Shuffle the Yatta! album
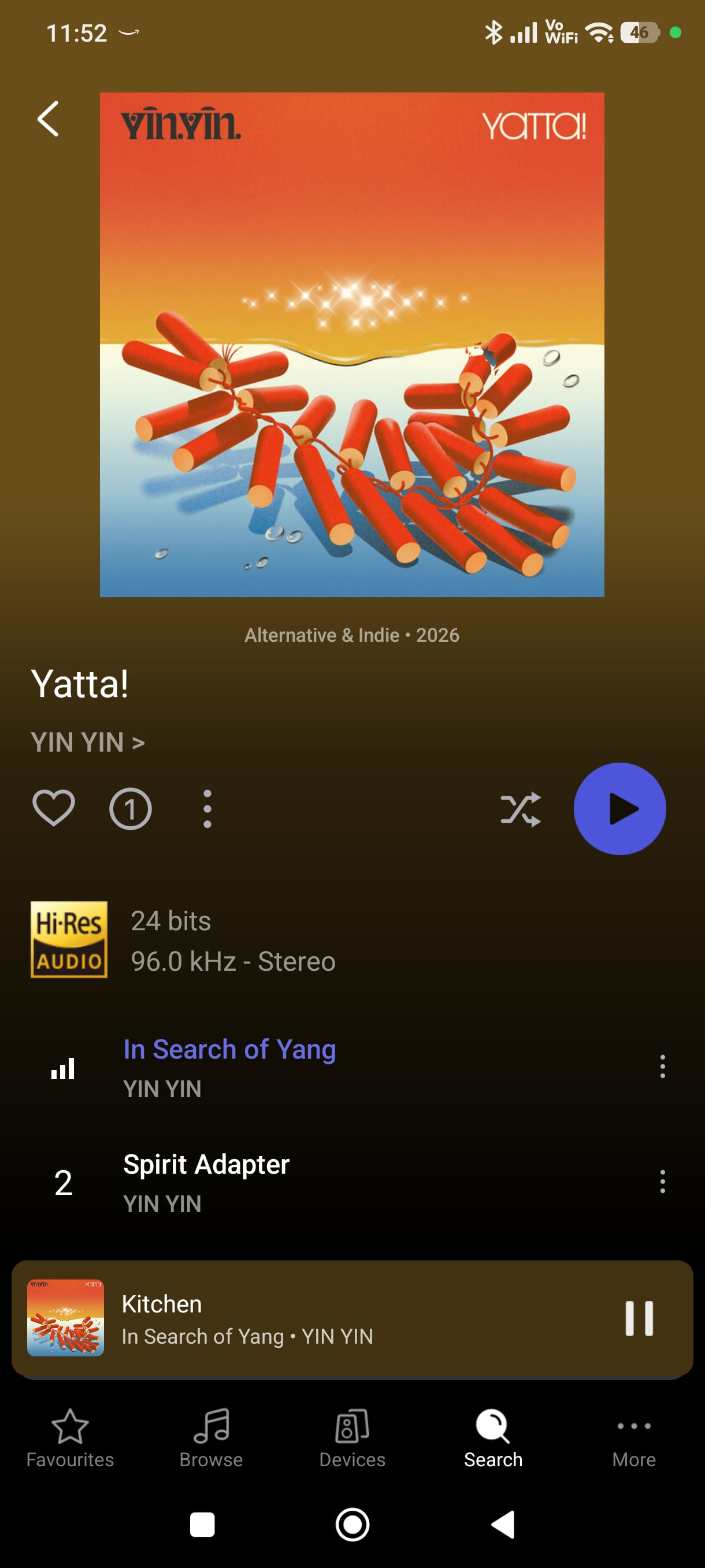The width and height of the screenshot is (705, 1568). (x=520, y=809)
